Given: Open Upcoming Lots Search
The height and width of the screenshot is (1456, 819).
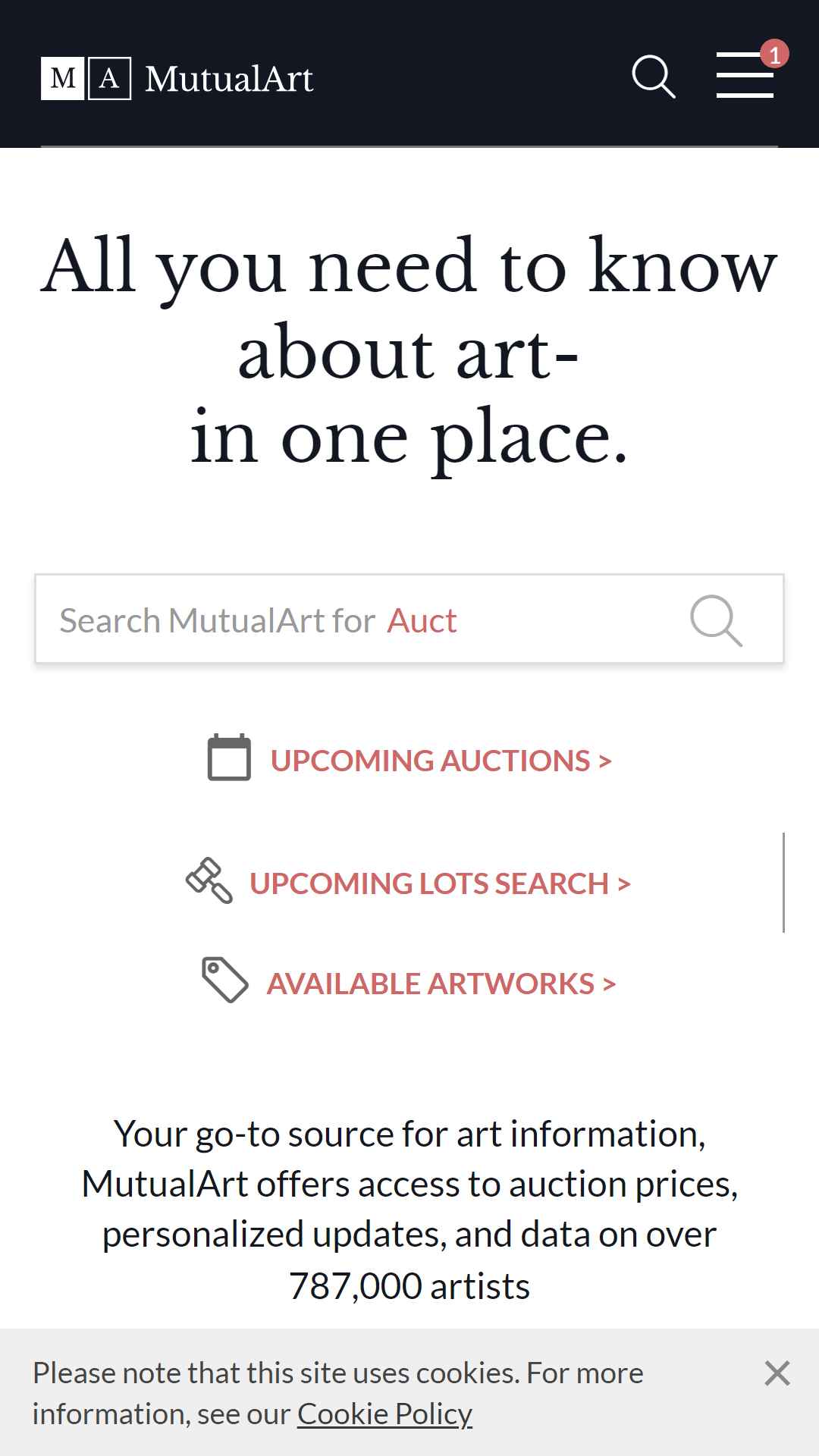Looking at the screenshot, I should coord(440,883).
